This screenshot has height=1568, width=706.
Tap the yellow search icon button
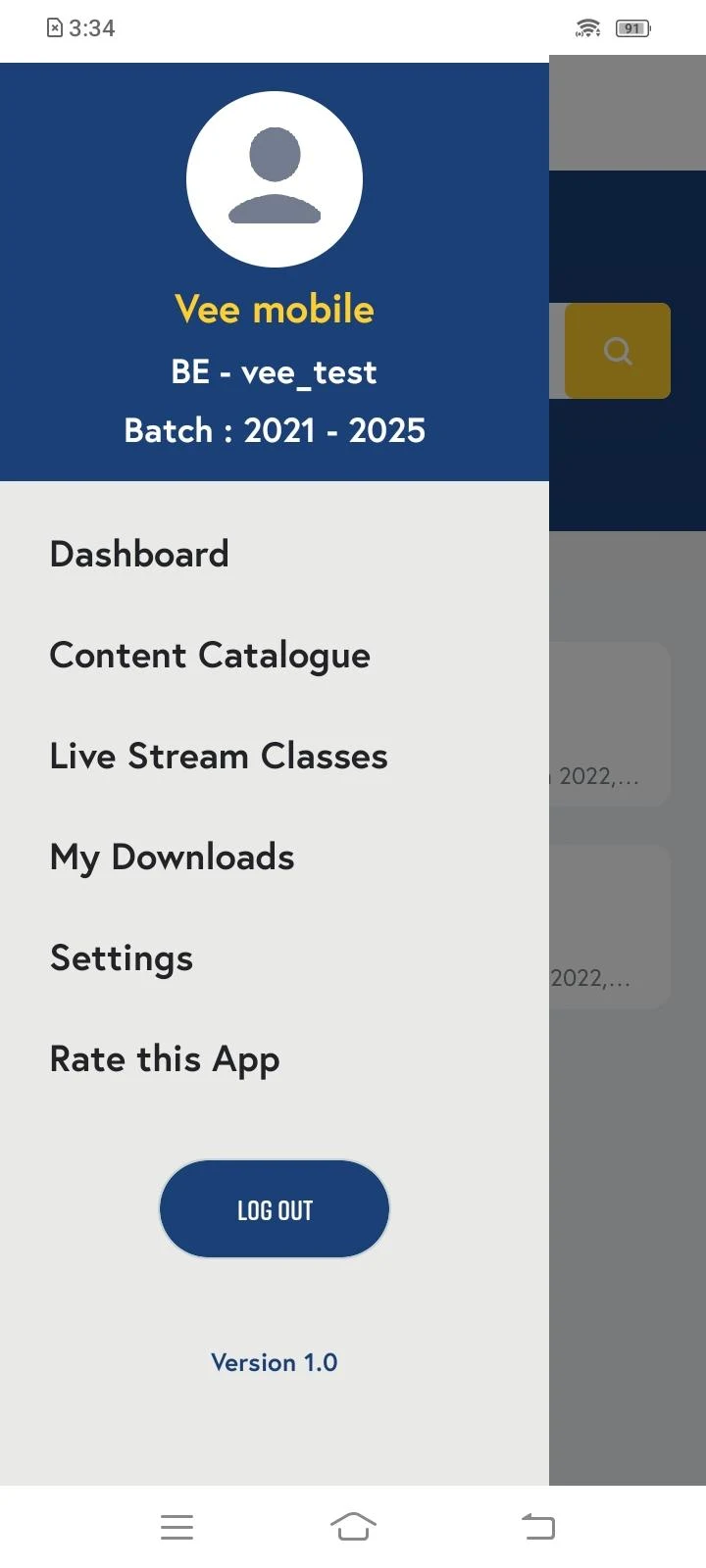pyautogui.click(x=618, y=351)
